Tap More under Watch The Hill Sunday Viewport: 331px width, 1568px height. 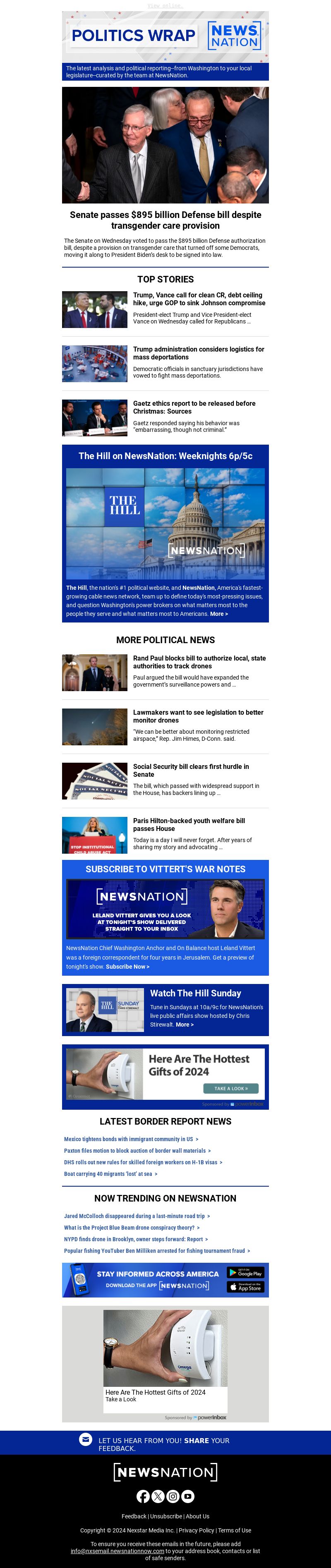pyautogui.click(x=185, y=1024)
